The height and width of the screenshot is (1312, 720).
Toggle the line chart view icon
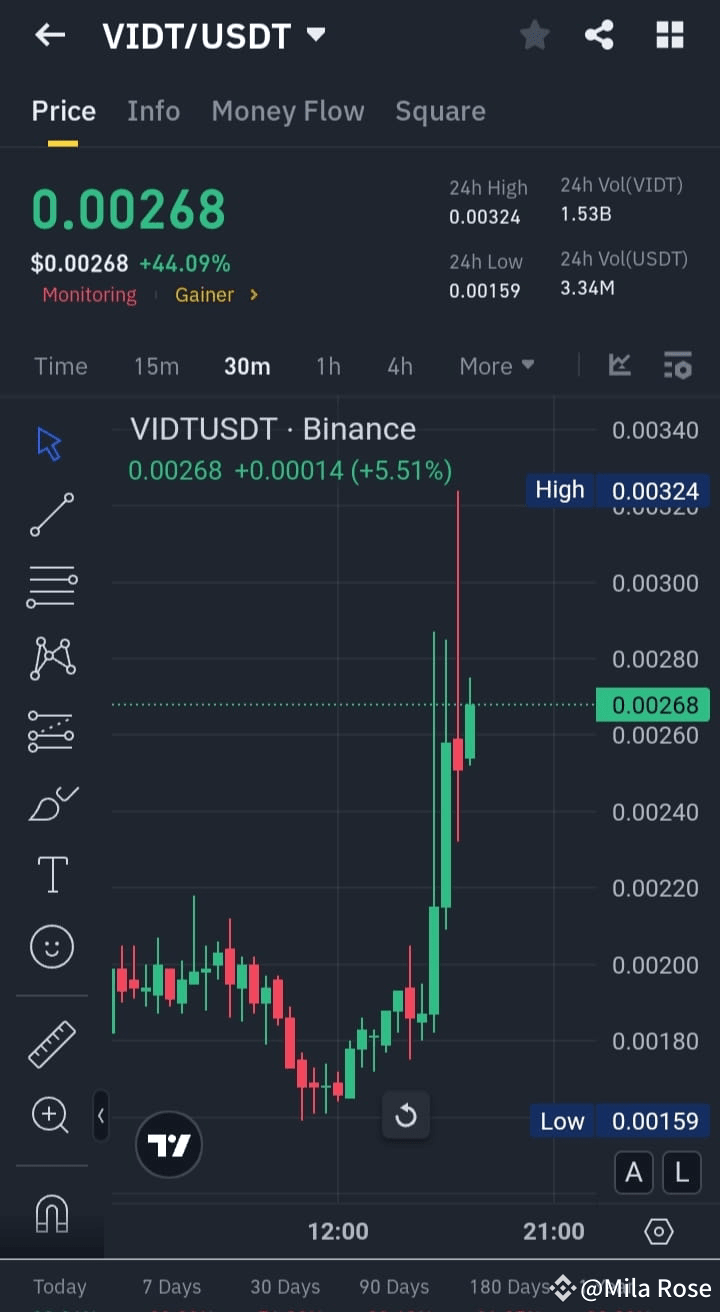[619, 366]
